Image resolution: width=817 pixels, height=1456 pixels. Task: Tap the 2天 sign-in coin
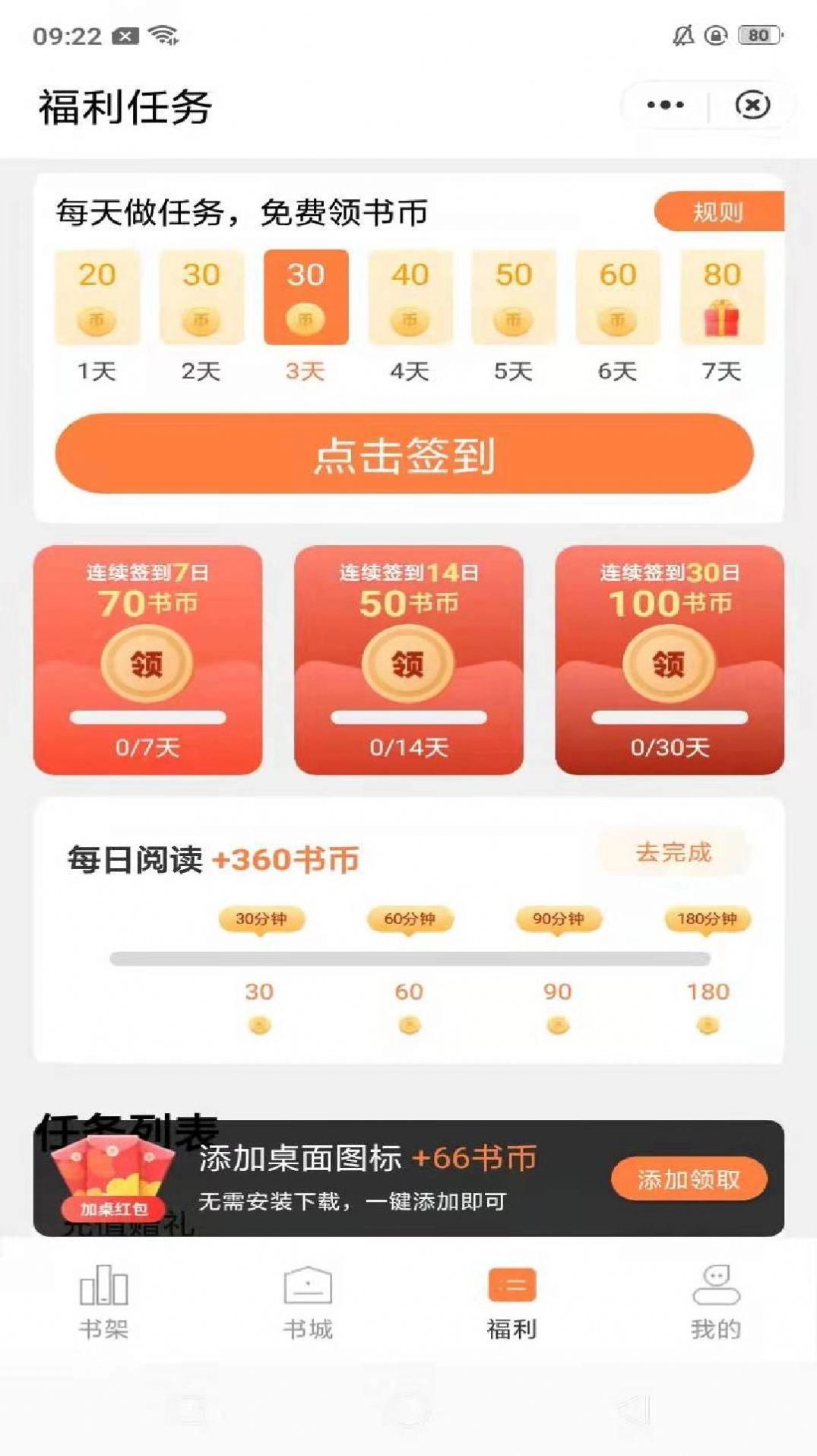point(201,297)
